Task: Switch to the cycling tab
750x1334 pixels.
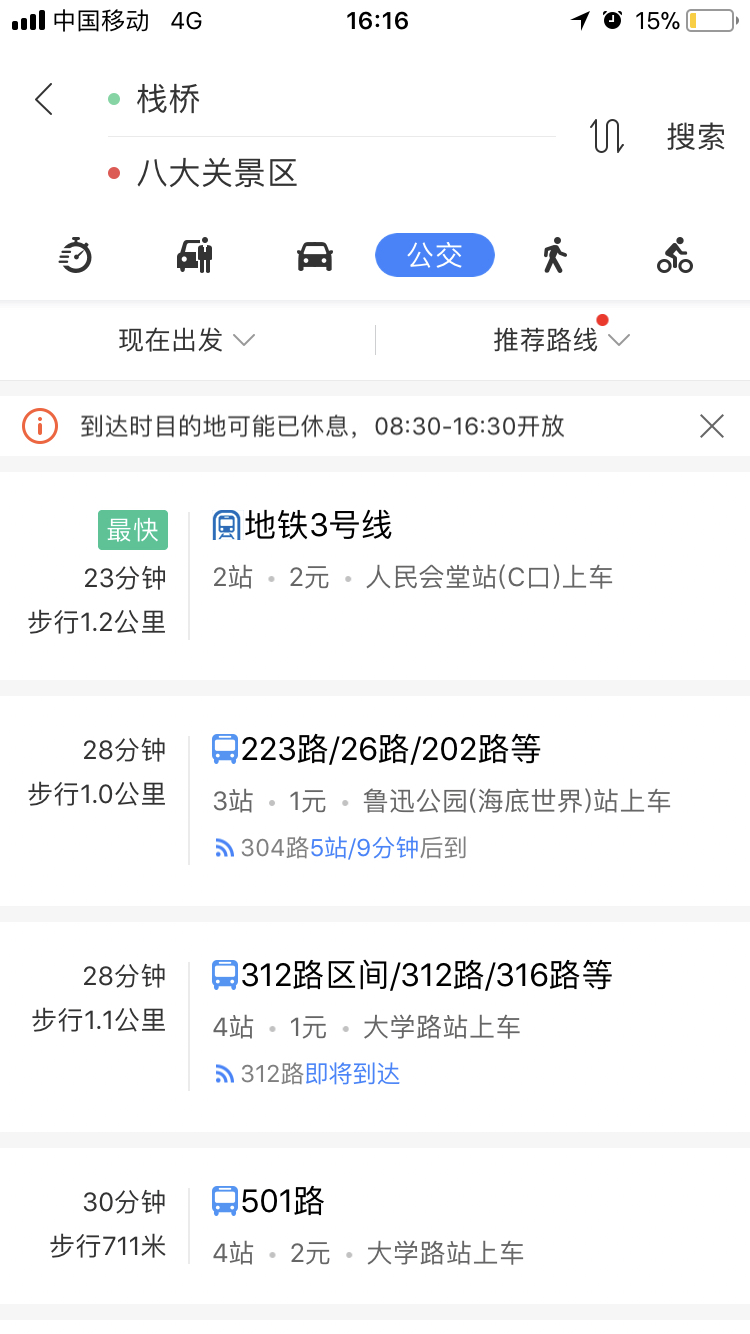Action: (674, 256)
